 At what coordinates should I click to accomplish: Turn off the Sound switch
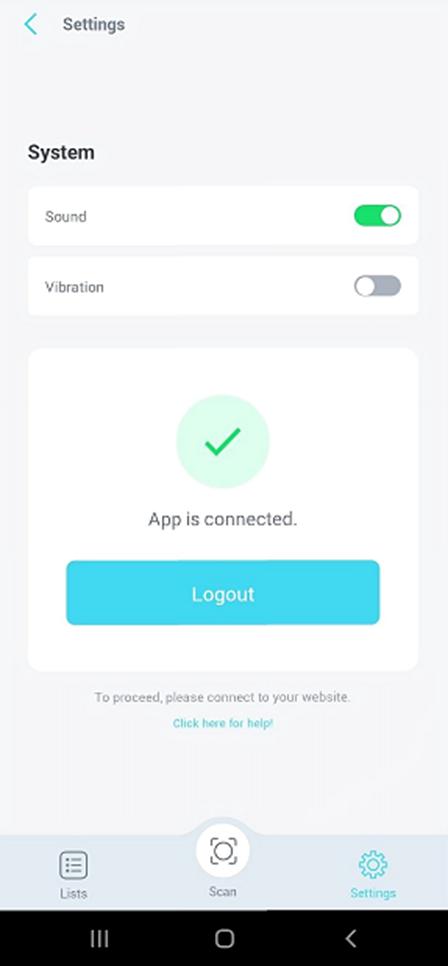pos(377,216)
